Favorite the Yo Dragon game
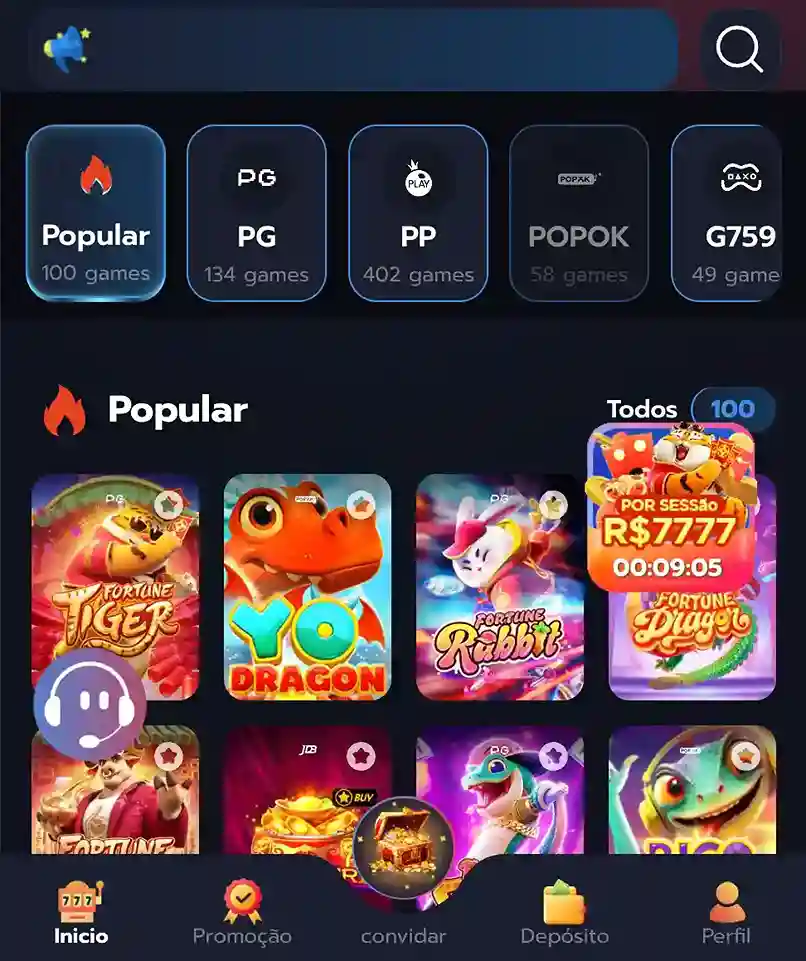This screenshot has height=961, width=806. click(360, 504)
